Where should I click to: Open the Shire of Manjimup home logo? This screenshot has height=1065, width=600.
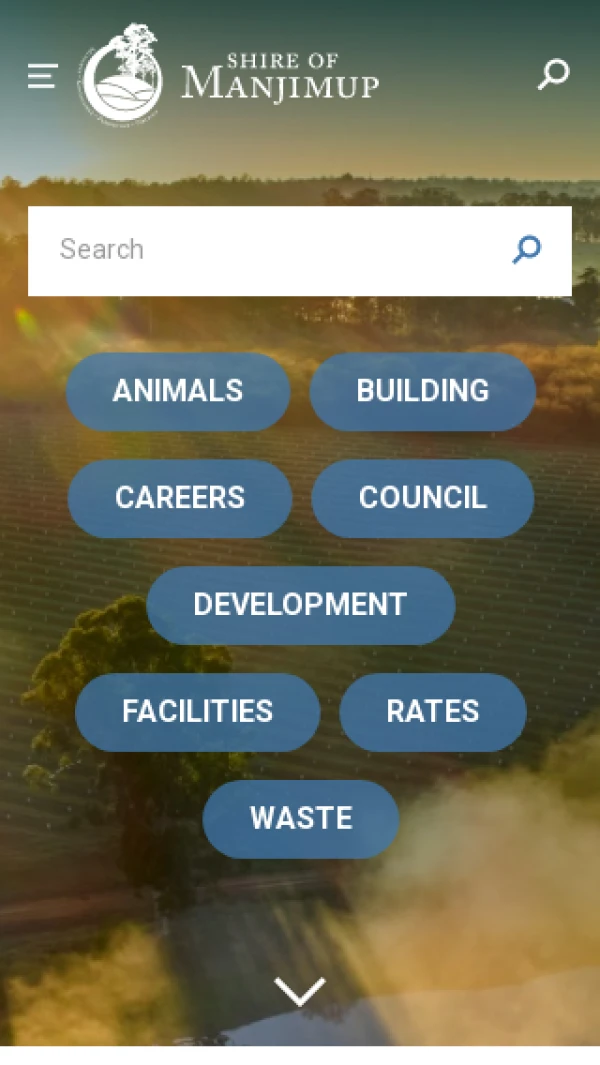[230, 75]
